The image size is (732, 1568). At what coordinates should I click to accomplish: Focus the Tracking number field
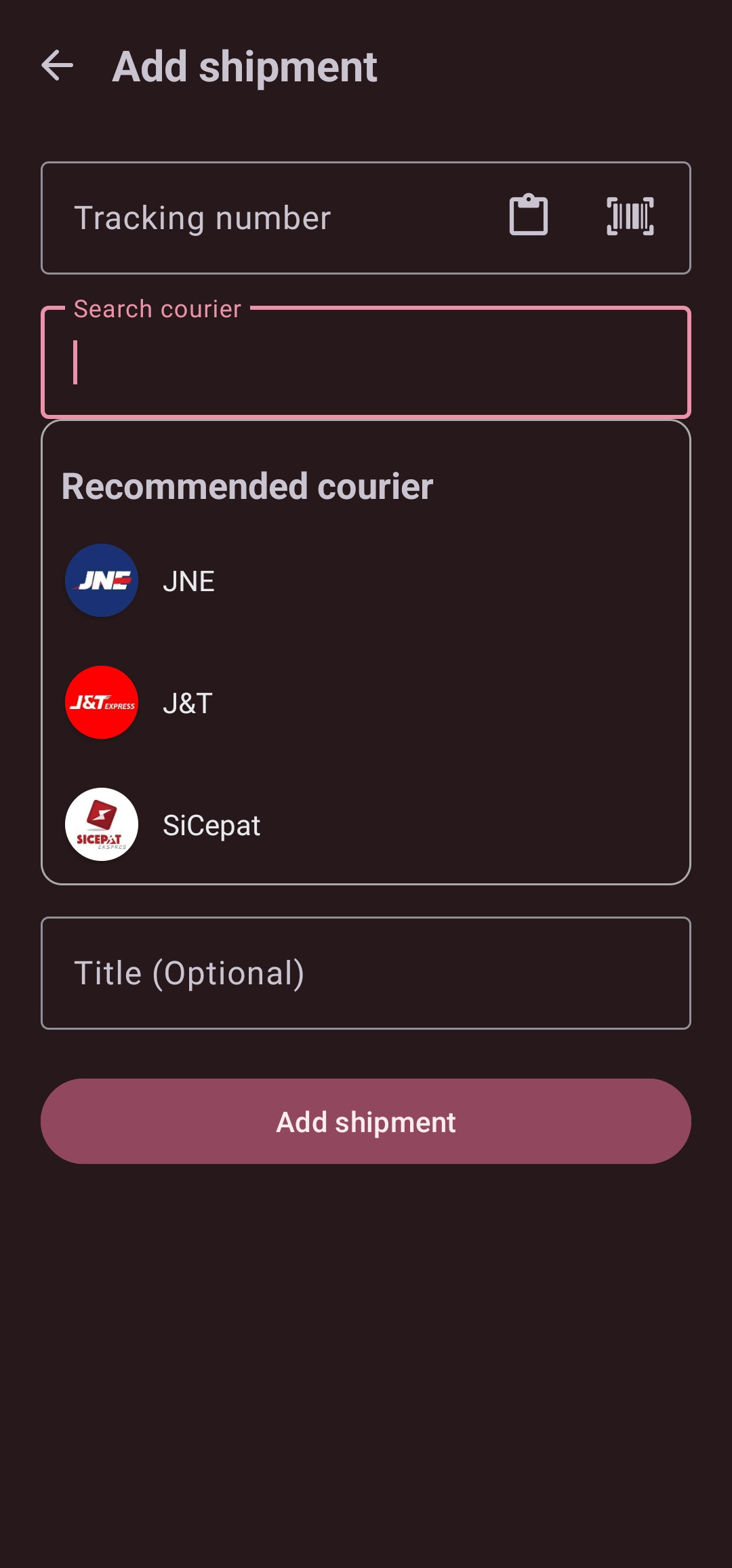coord(271,218)
